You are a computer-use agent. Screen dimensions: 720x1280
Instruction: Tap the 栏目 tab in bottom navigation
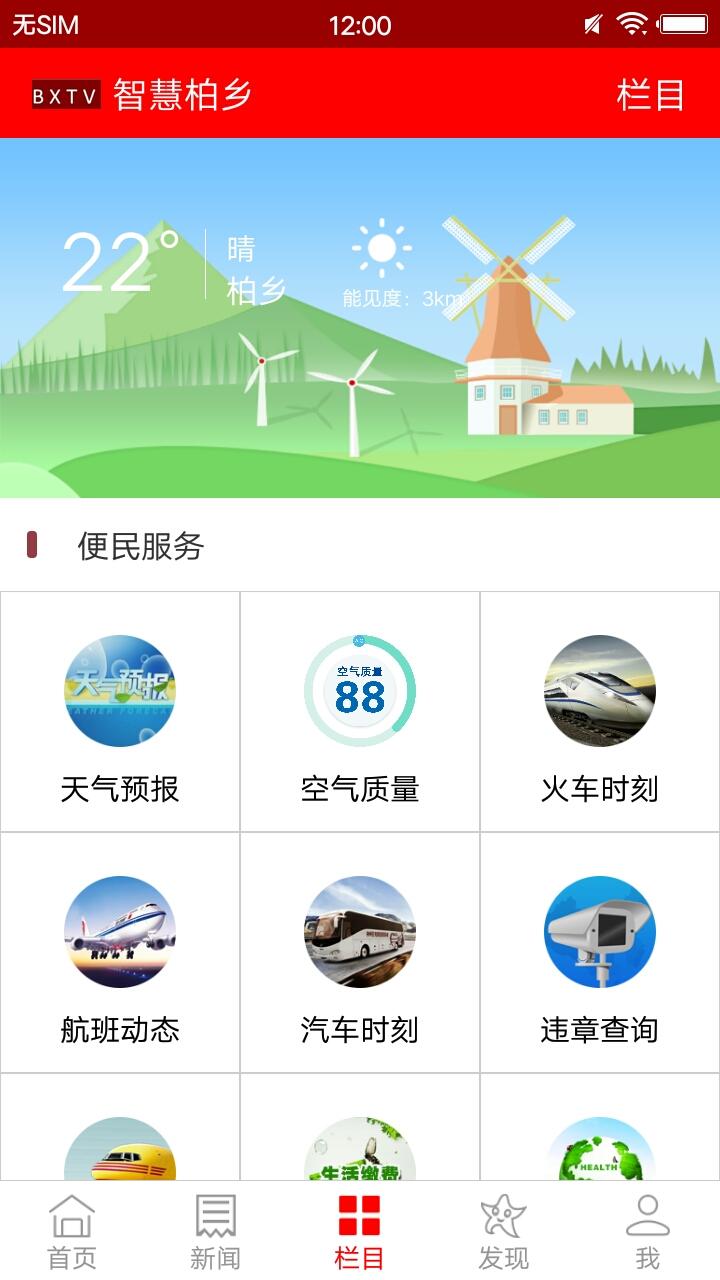[x=360, y=1231]
